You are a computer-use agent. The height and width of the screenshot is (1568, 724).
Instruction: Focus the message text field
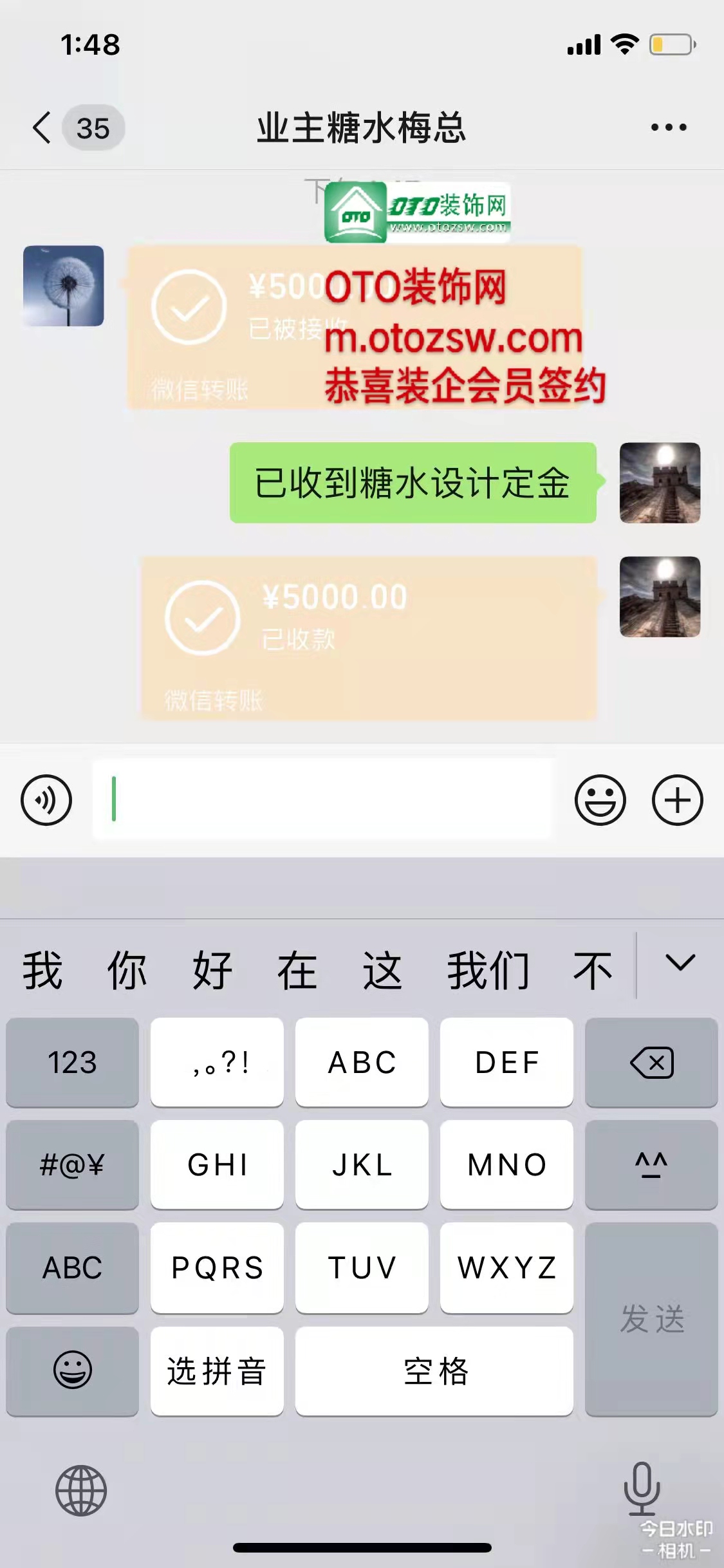click(322, 799)
